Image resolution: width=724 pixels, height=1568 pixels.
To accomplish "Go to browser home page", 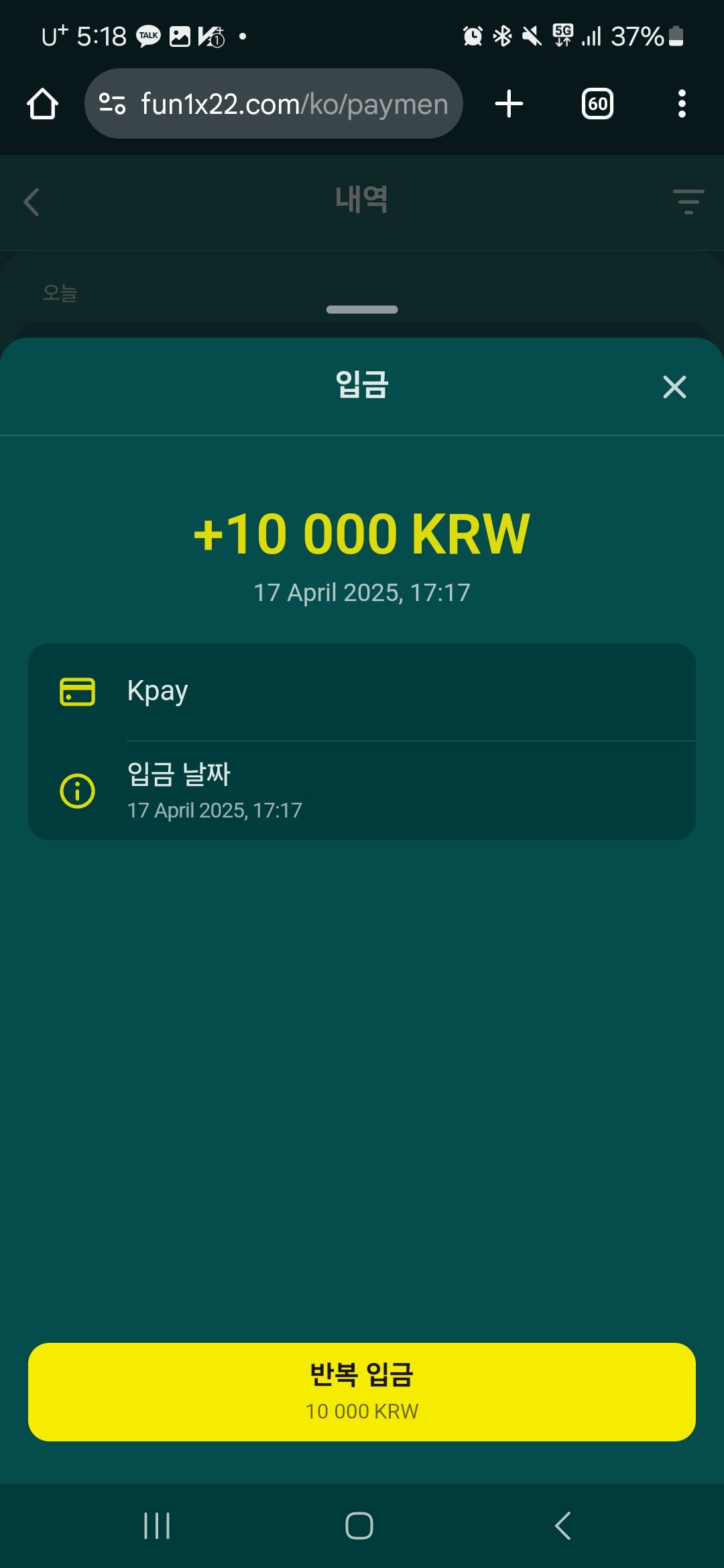I will point(42,104).
